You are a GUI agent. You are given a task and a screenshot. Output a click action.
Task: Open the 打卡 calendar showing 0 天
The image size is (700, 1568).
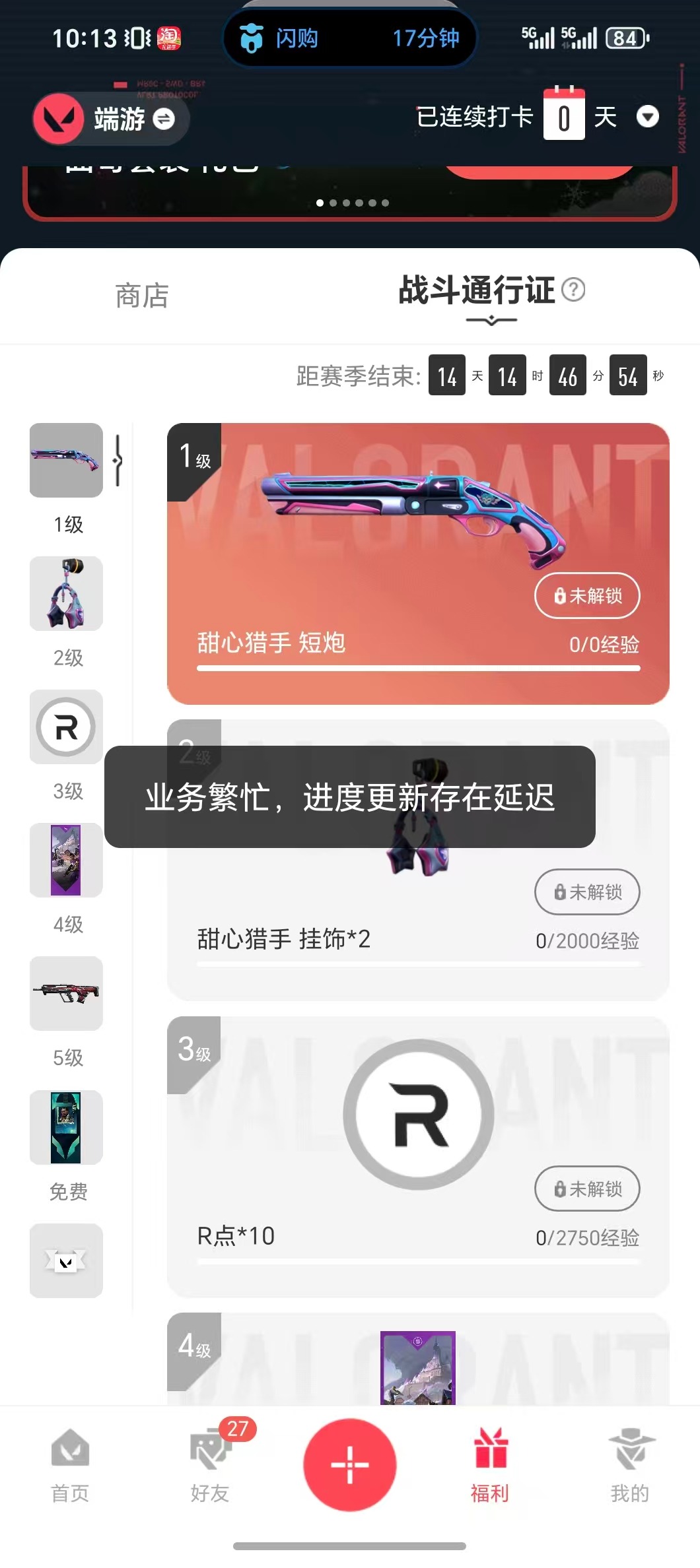point(563,116)
